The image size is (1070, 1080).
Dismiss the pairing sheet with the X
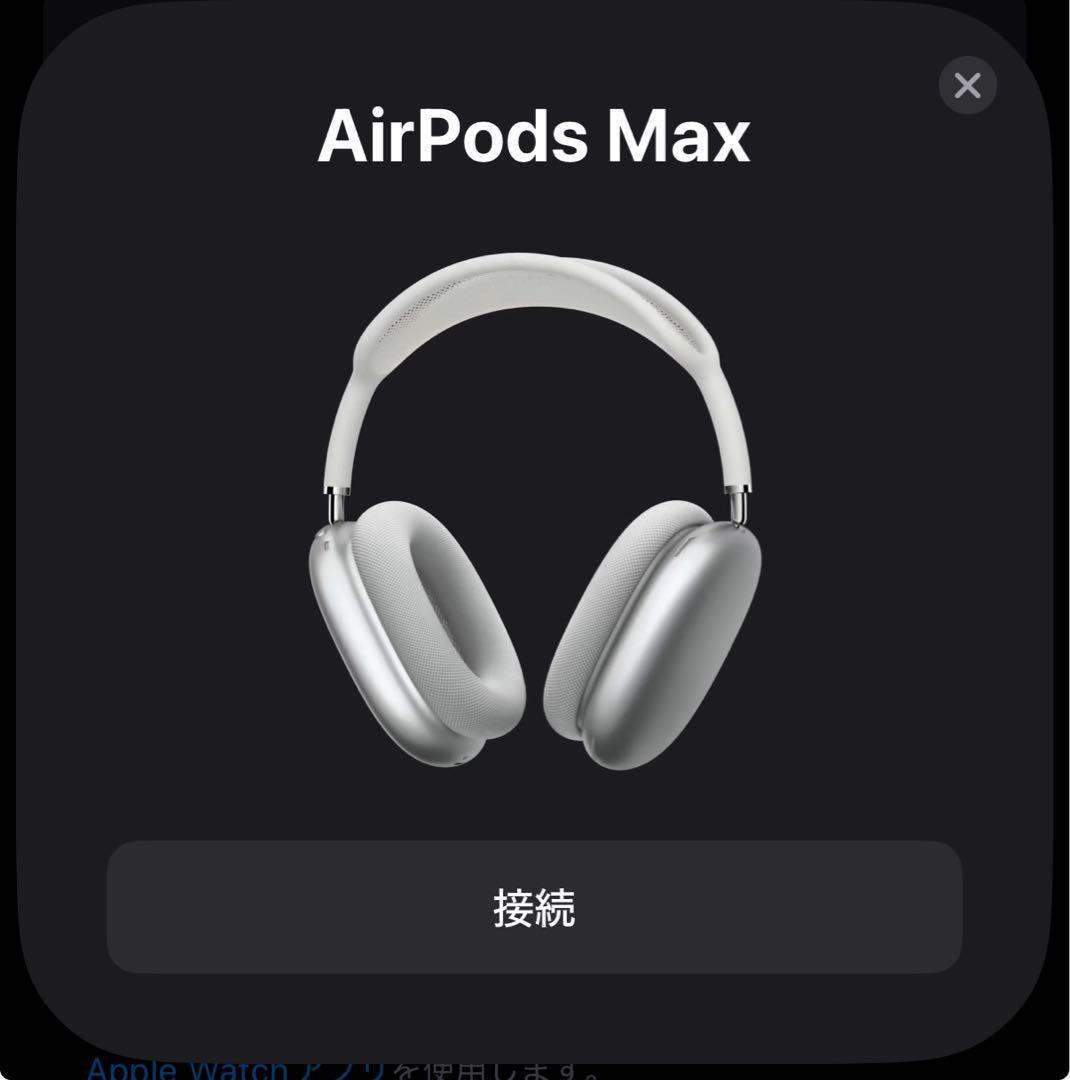click(x=966, y=86)
